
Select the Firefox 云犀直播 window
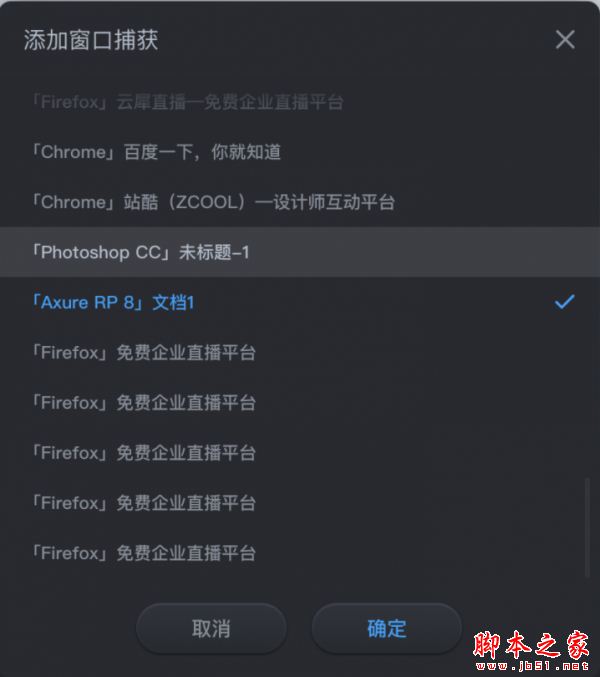[x=188, y=102]
